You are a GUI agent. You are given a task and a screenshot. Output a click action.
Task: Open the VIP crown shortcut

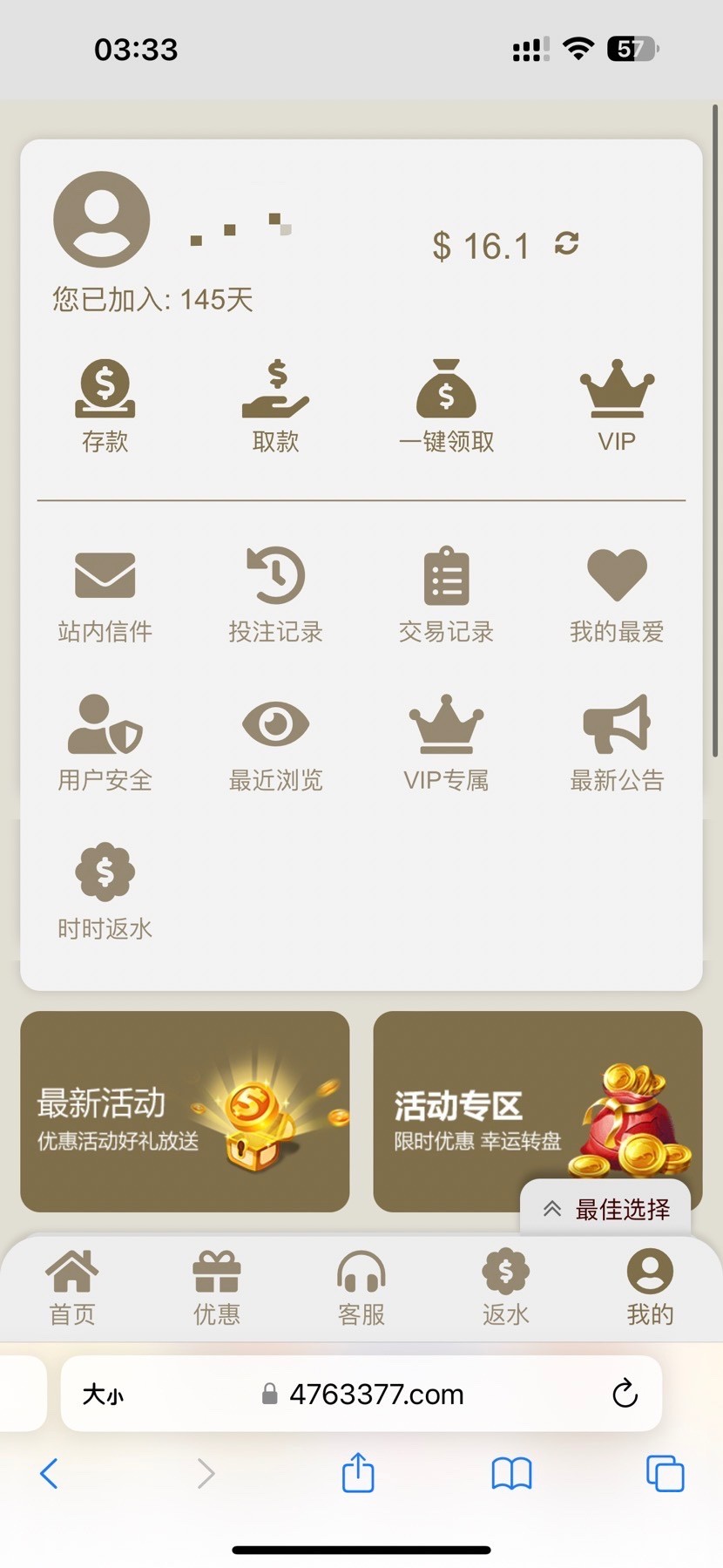pyautogui.click(x=617, y=405)
